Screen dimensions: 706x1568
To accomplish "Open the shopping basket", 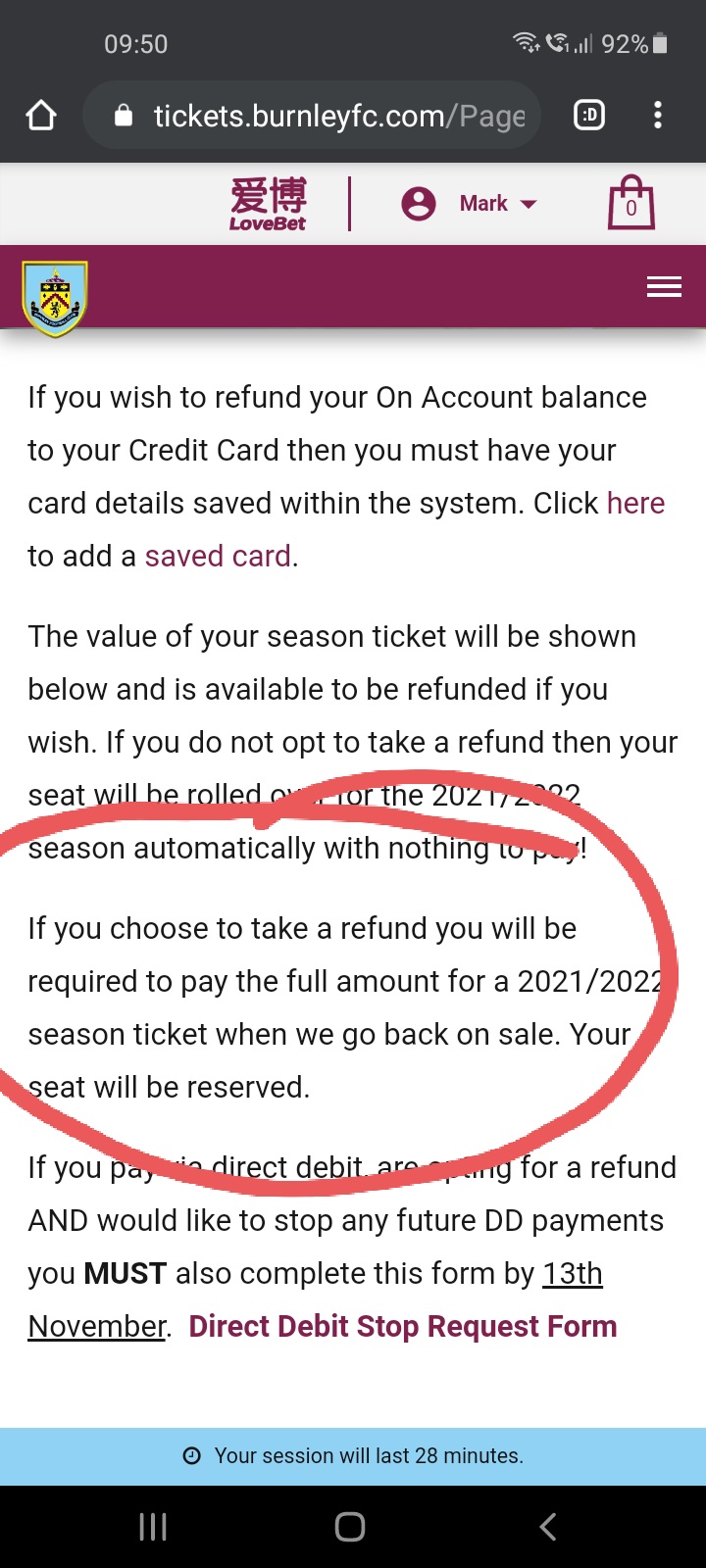I will (x=630, y=204).
